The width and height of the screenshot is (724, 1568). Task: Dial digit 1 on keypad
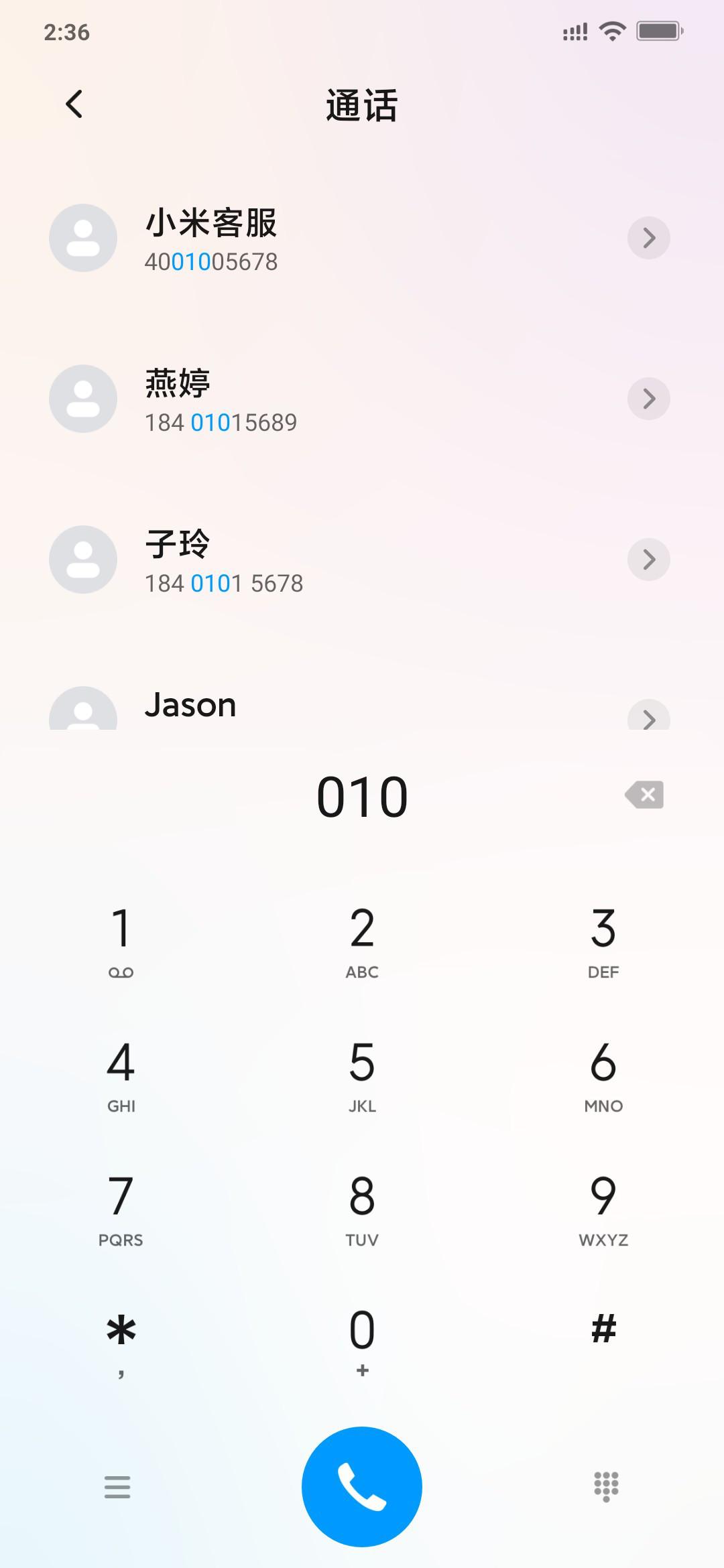point(121,940)
